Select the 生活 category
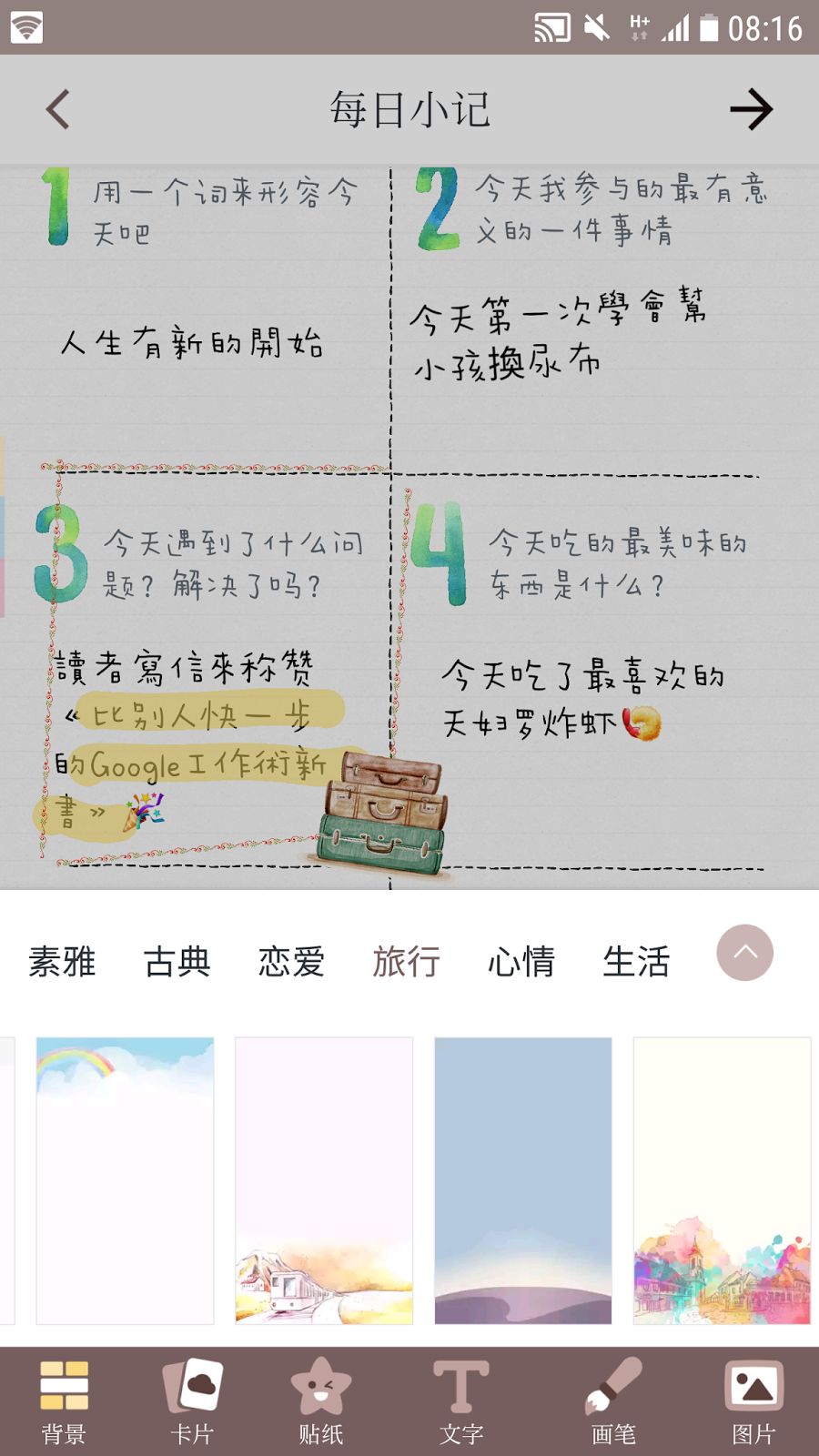The width and height of the screenshot is (819, 1456). point(636,962)
